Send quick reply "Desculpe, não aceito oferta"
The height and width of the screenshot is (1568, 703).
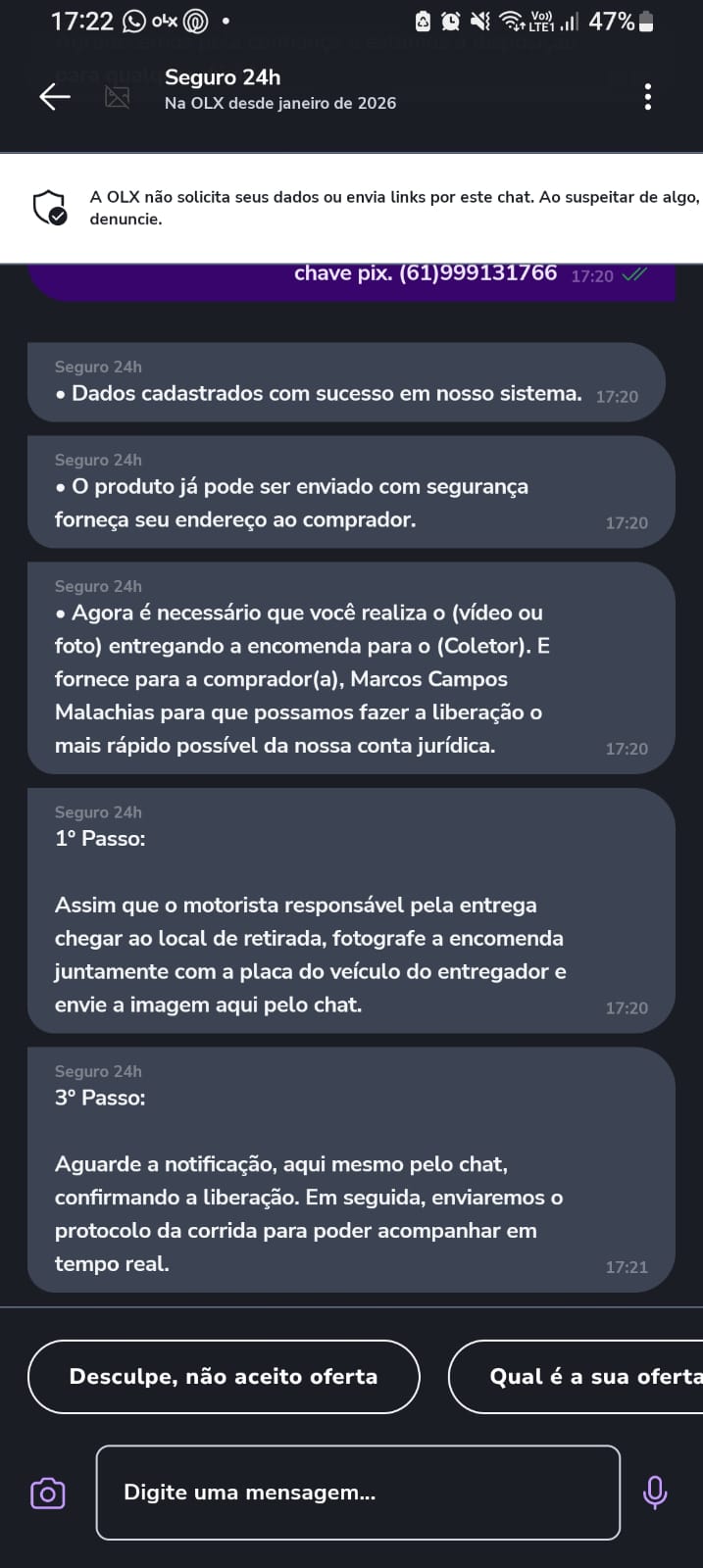(224, 1377)
